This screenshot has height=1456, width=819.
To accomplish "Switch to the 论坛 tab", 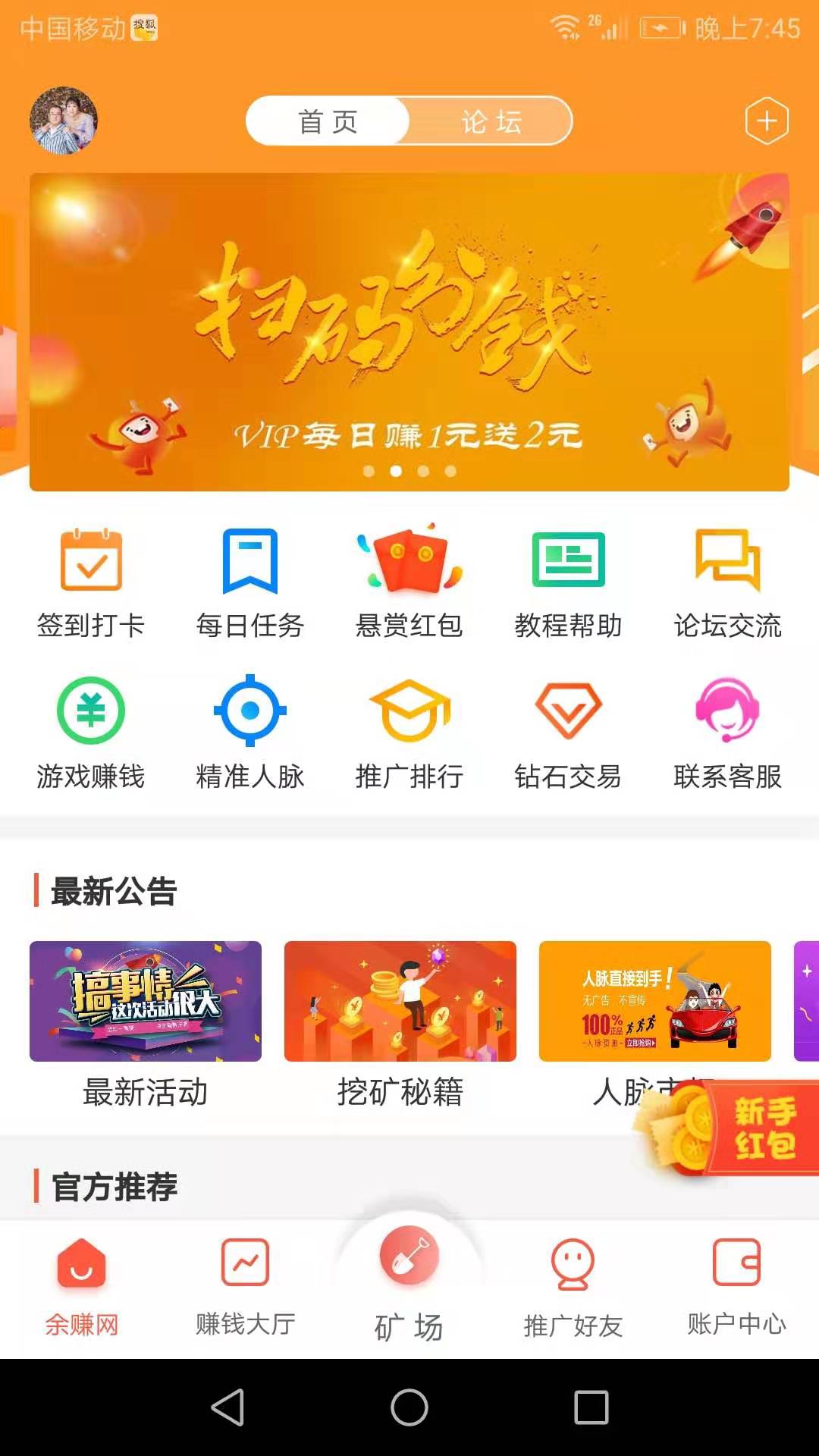I will click(491, 121).
